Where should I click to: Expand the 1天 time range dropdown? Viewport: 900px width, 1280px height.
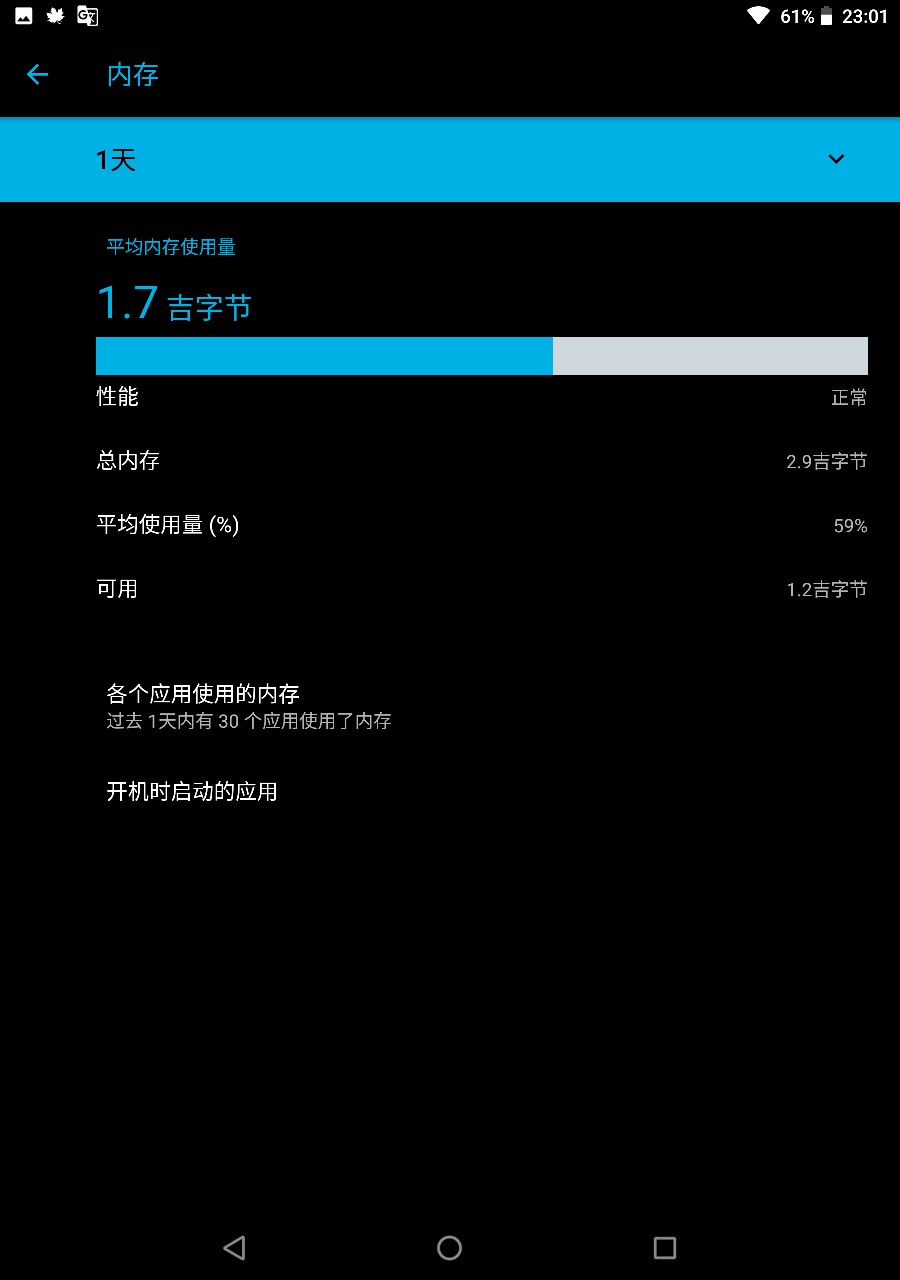(x=836, y=160)
